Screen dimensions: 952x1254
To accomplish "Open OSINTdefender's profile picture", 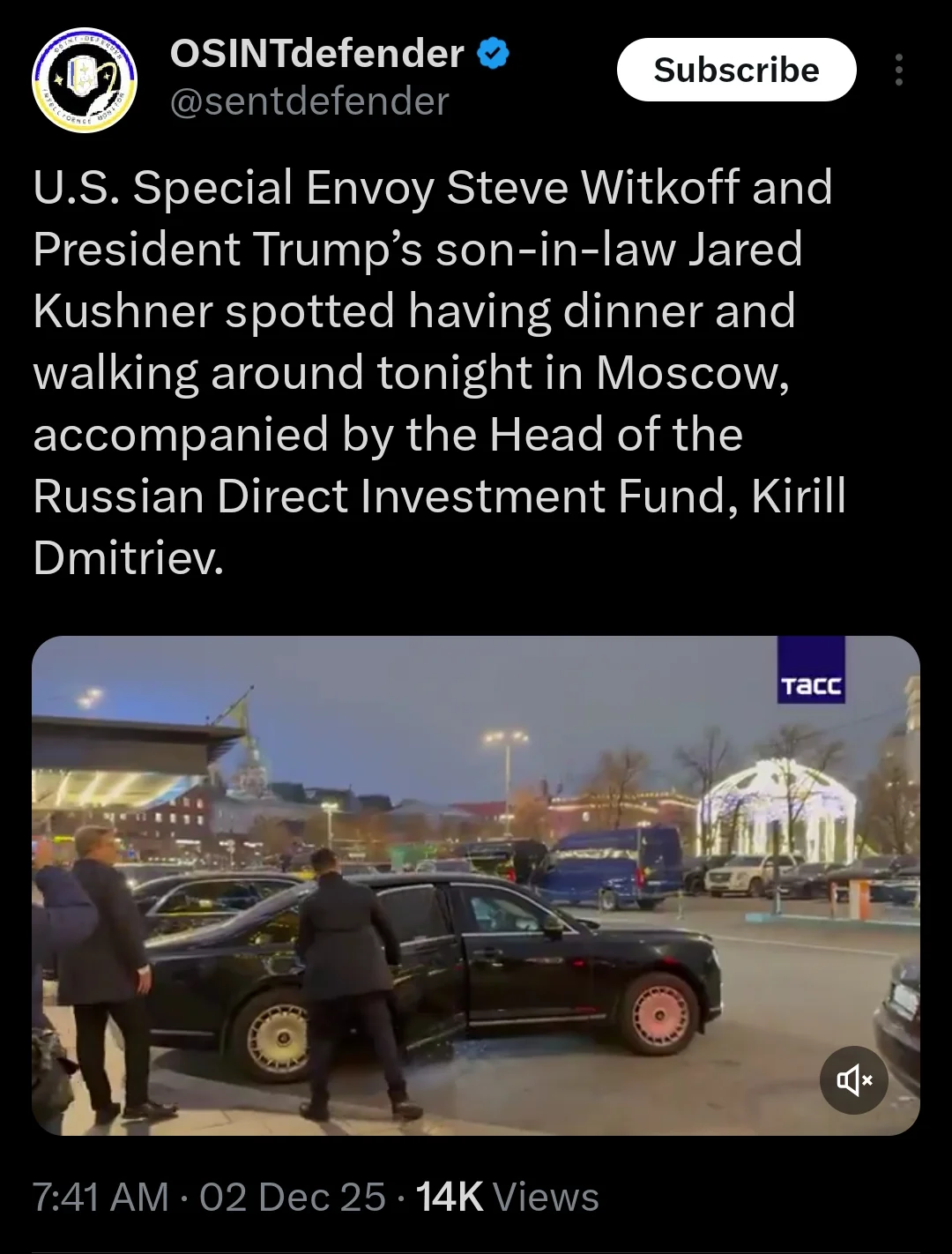I will coord(85,80).
